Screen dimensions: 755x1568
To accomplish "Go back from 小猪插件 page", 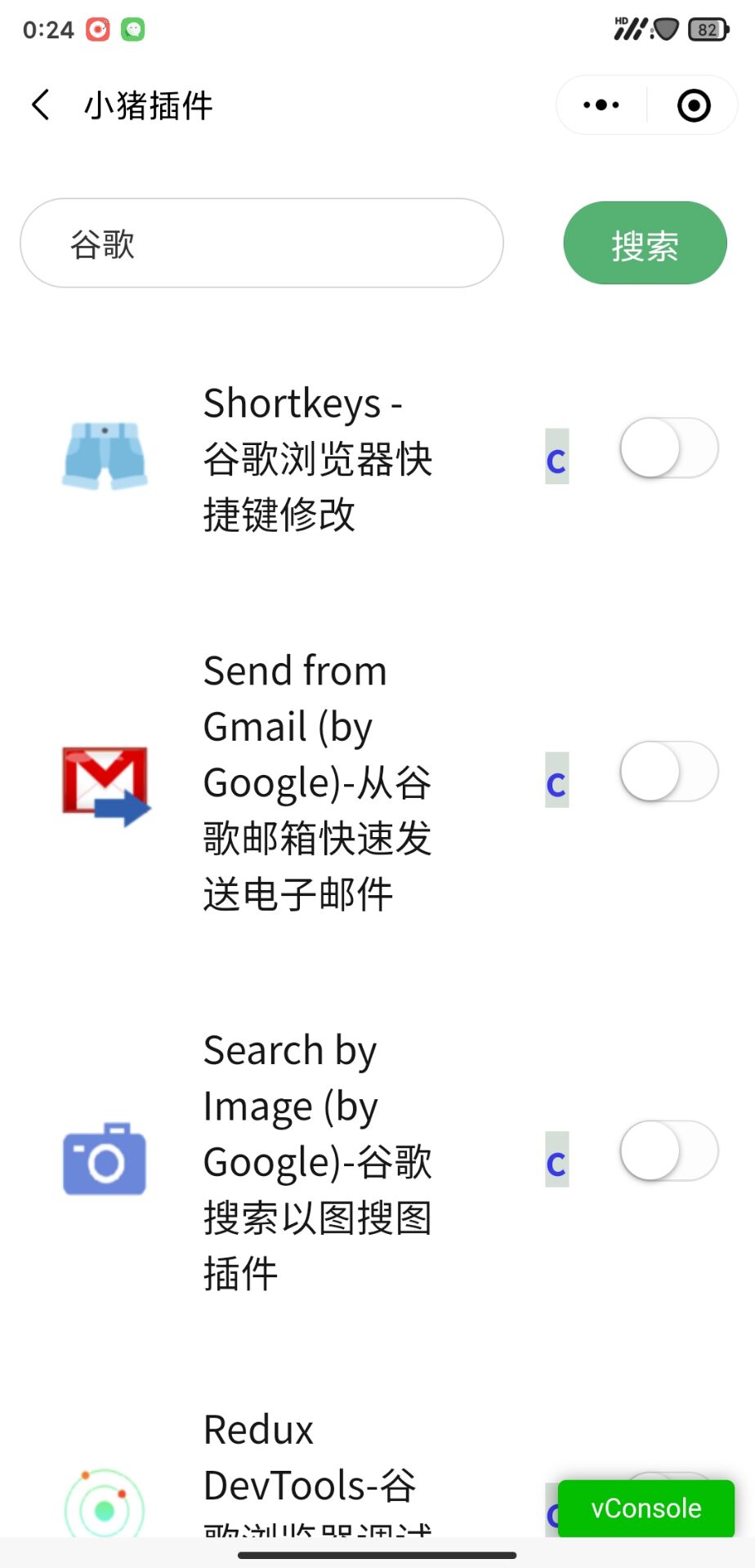I will coord(41,105).
